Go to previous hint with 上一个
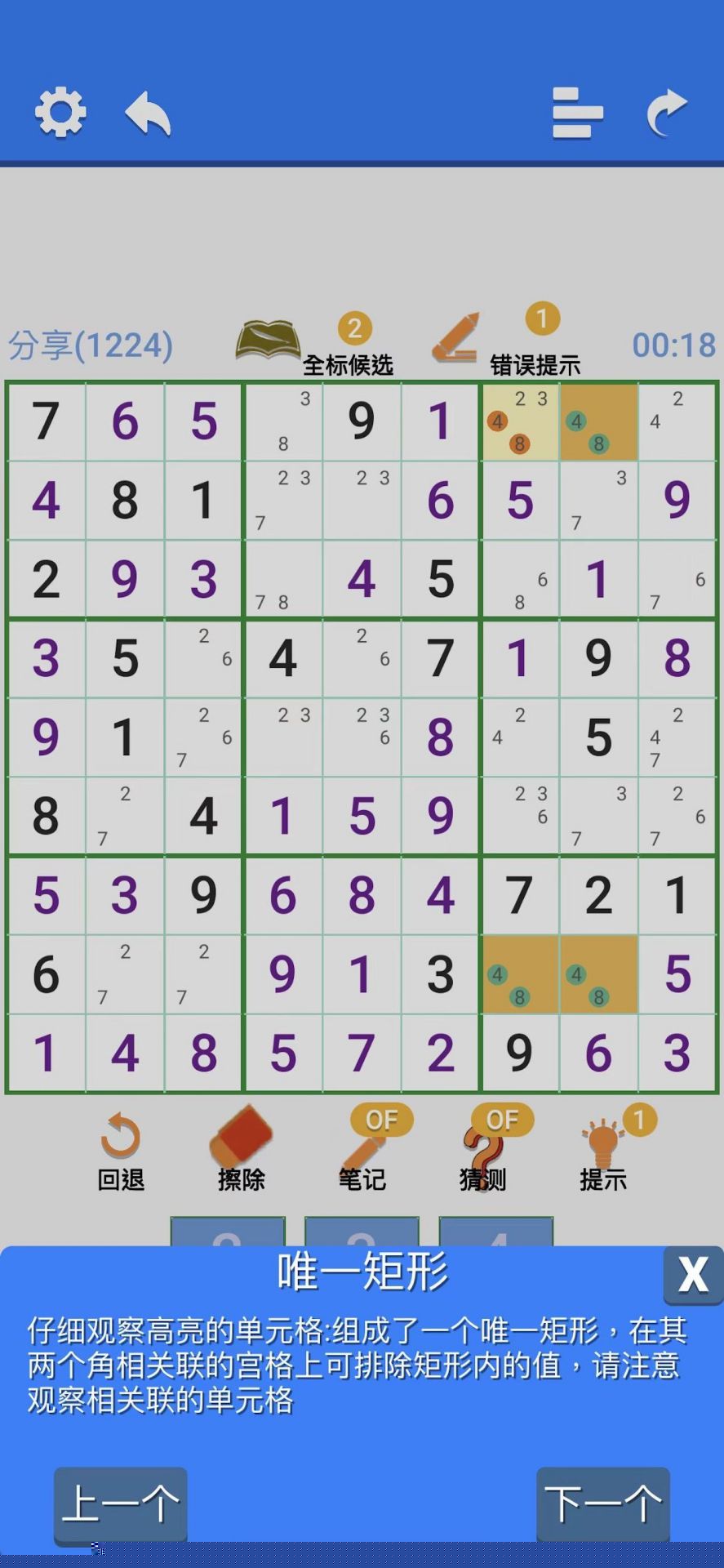 pos(121,1504)
